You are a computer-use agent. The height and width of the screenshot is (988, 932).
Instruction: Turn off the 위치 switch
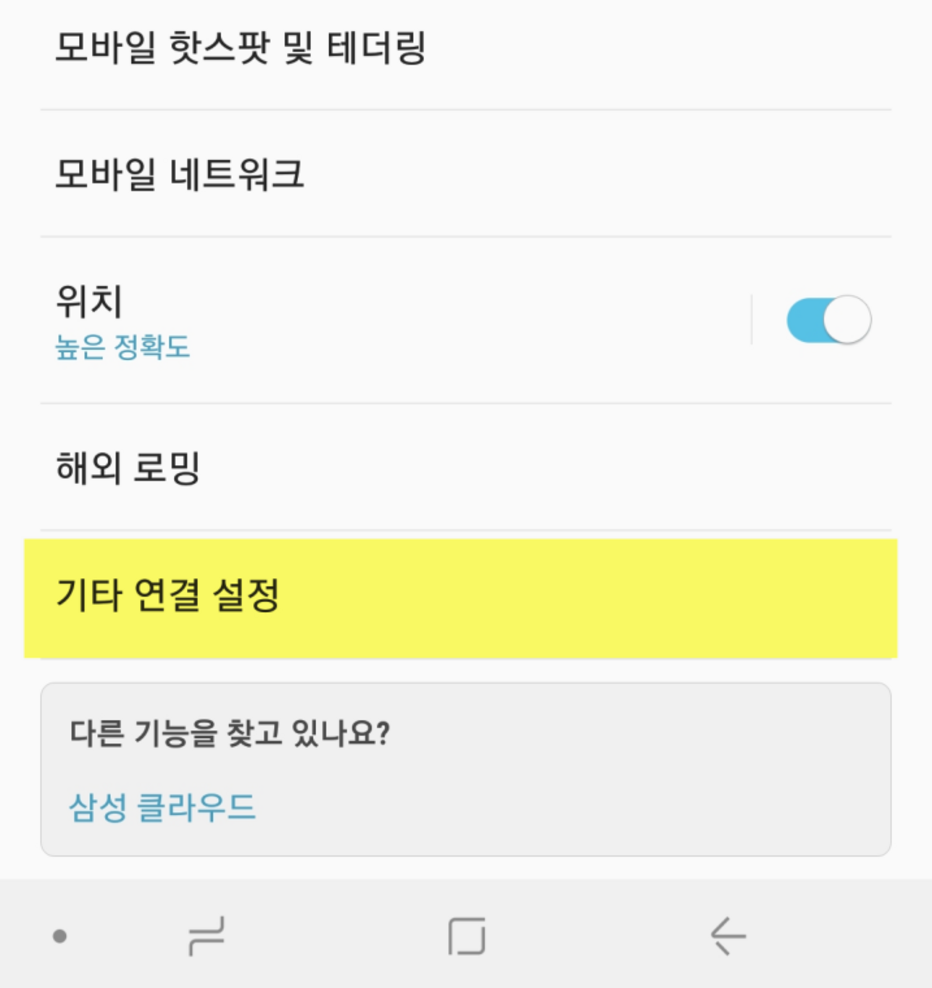(828, 321)
